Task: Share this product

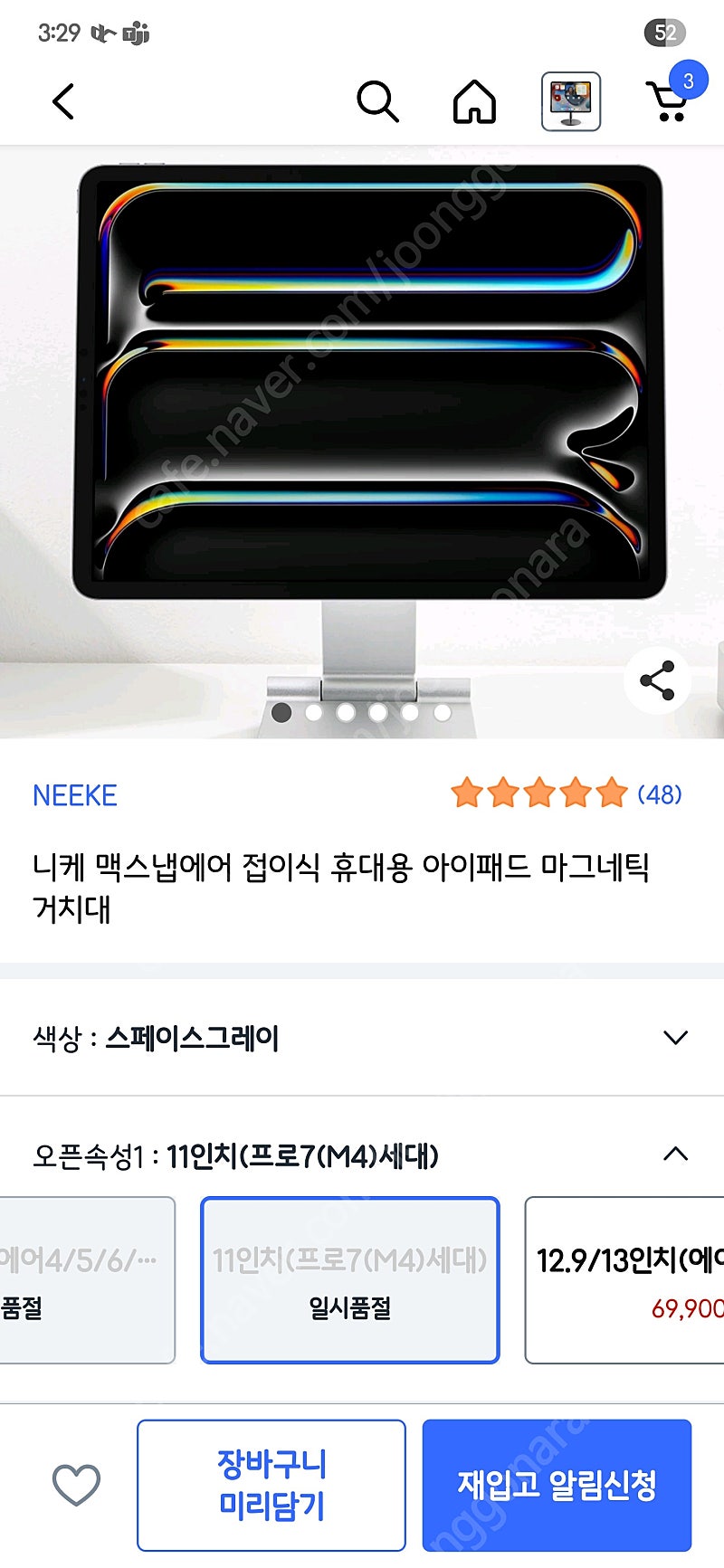Action: [x=657, y=680]
